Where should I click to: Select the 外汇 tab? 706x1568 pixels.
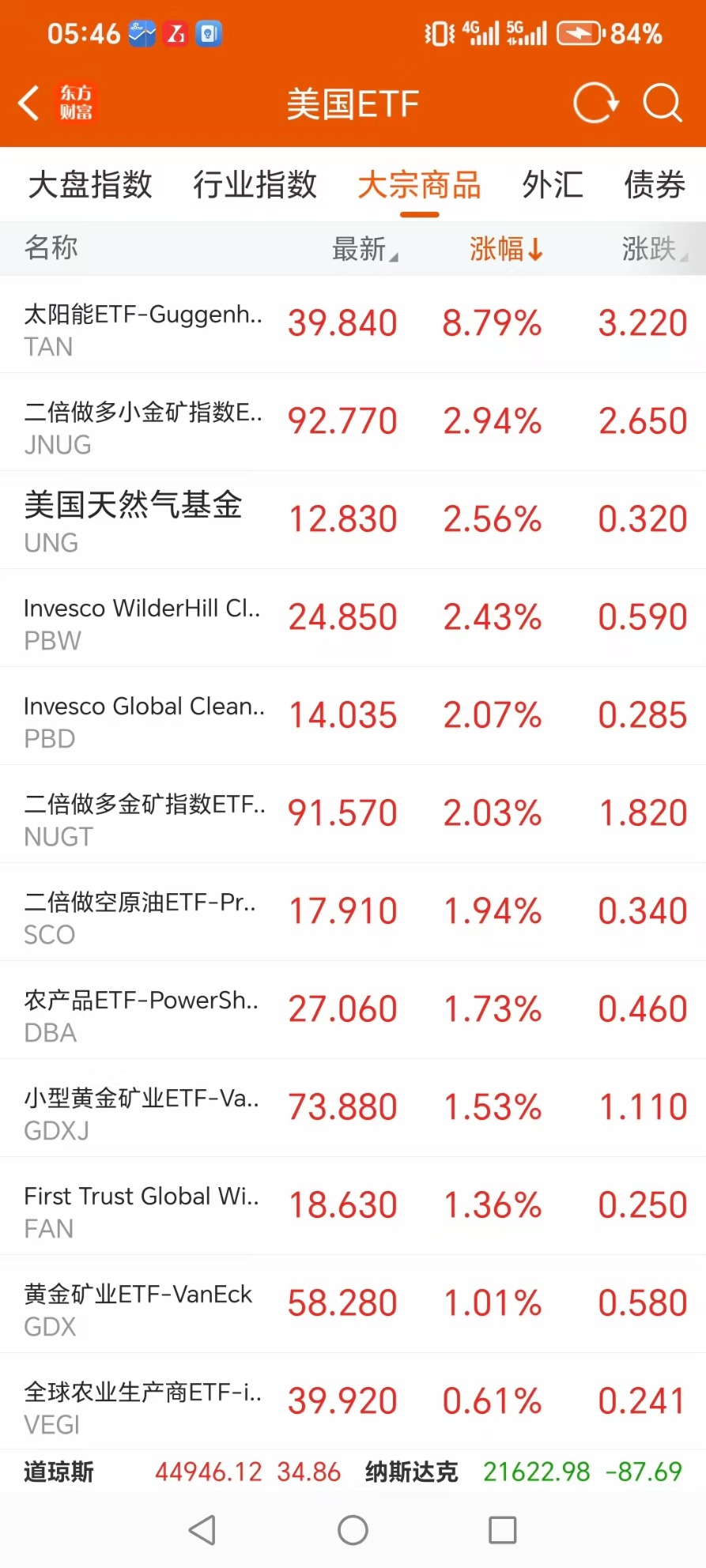click(x=552, y=185)
